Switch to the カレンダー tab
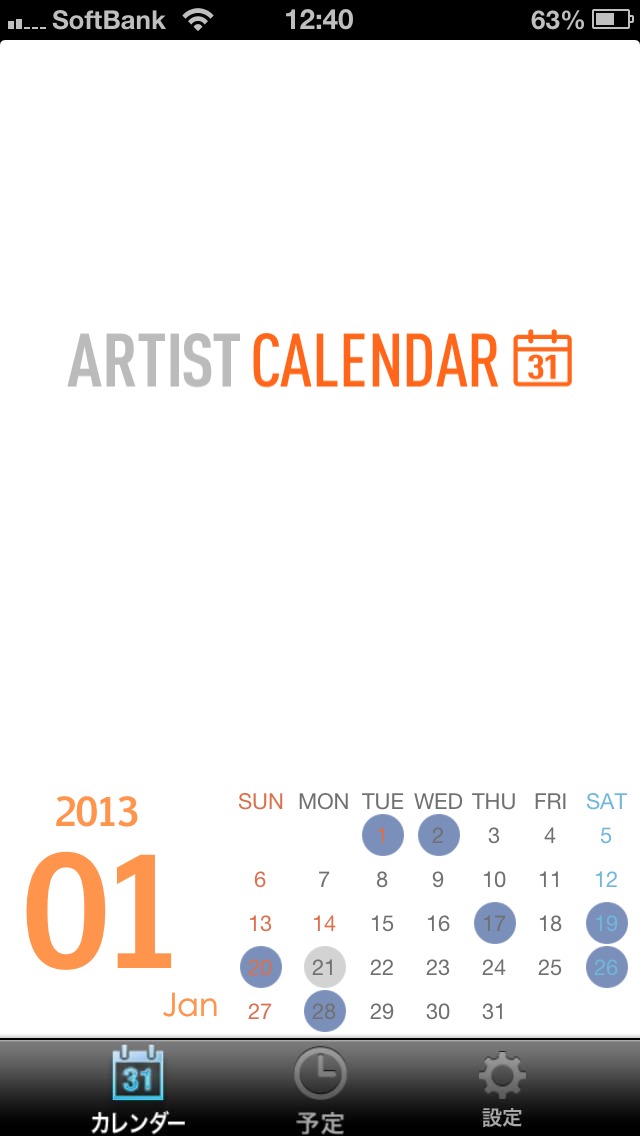640x1136 pixels. click(x=138, y=1088)
